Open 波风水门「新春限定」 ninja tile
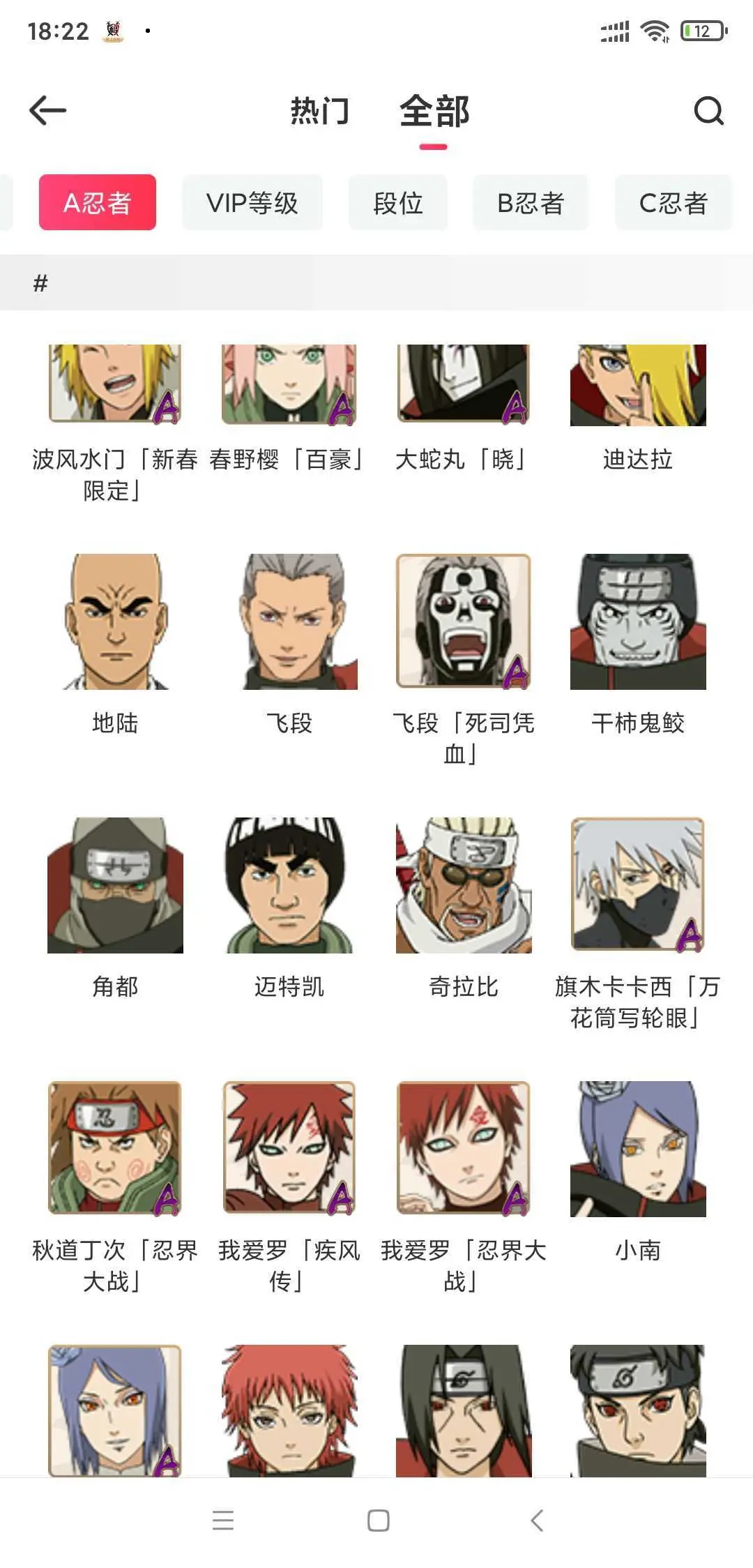Viewport: 753px width, 1568px height. (x=115, y=384)
